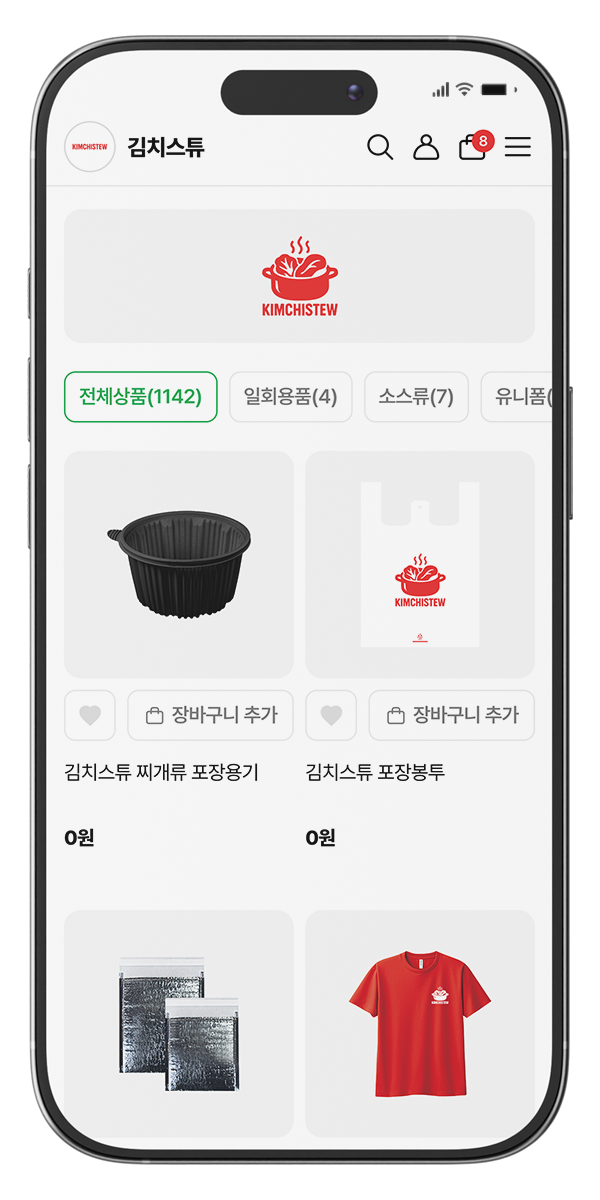Image resolution: width=600 pixels, height=1200 pixels.
Task: Like the 포장봉투 with the heart
Action: pyautogui.click(x=331, y=715)
